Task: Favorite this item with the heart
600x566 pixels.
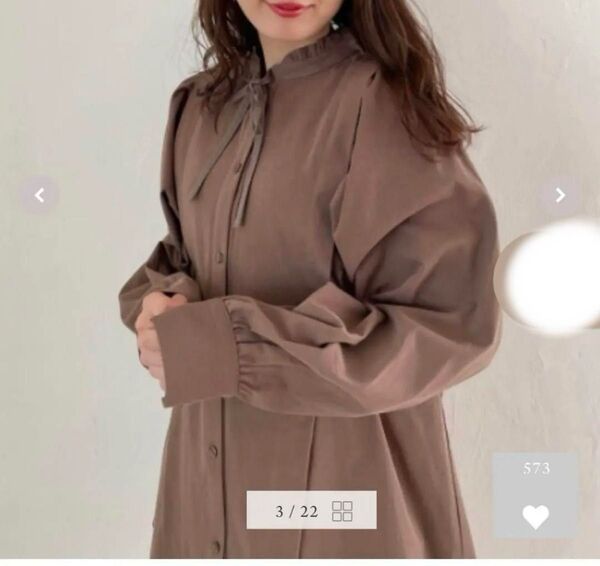Action: pos(535,516)
